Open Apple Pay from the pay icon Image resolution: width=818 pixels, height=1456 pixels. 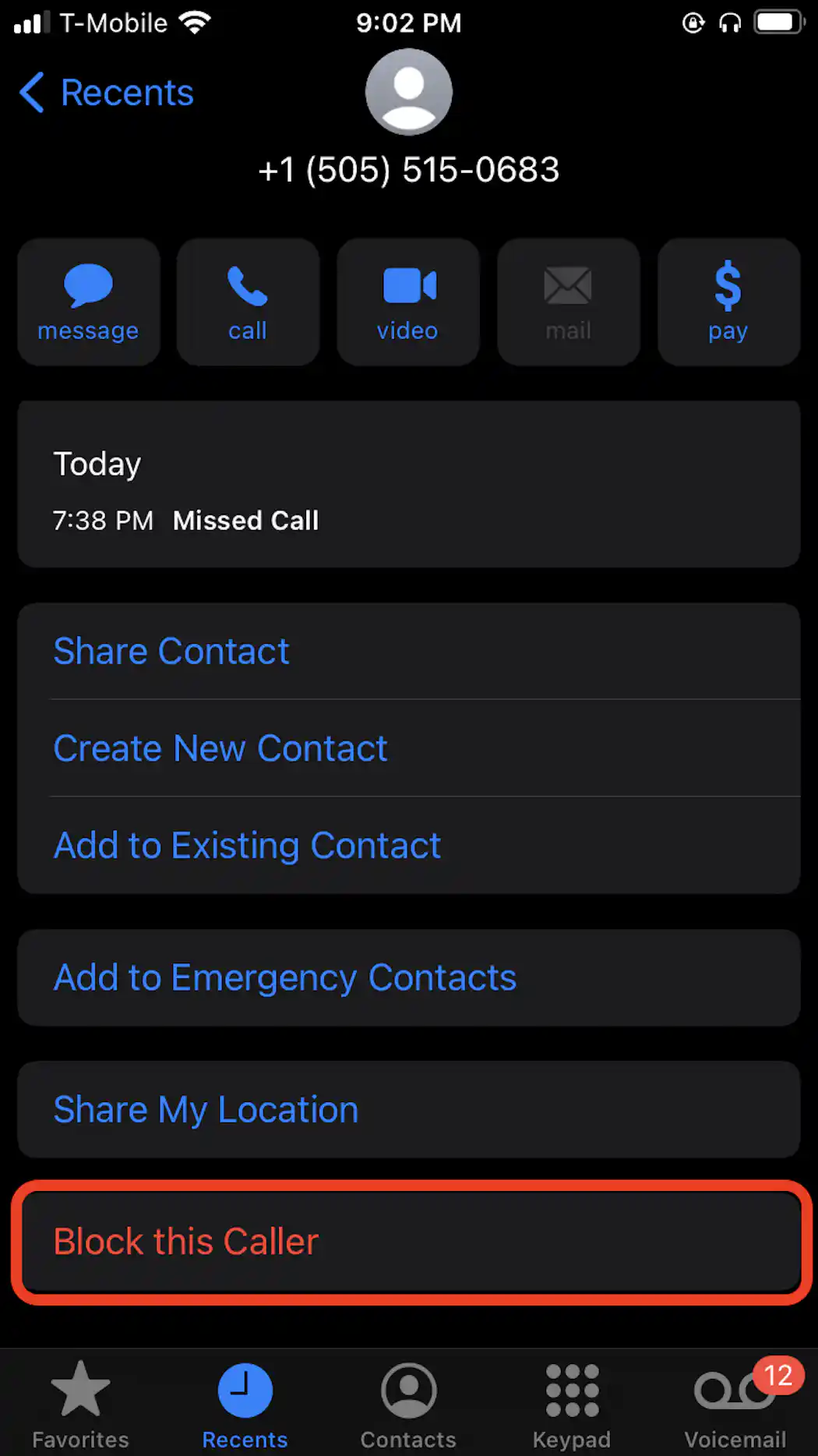pos(728,302)
